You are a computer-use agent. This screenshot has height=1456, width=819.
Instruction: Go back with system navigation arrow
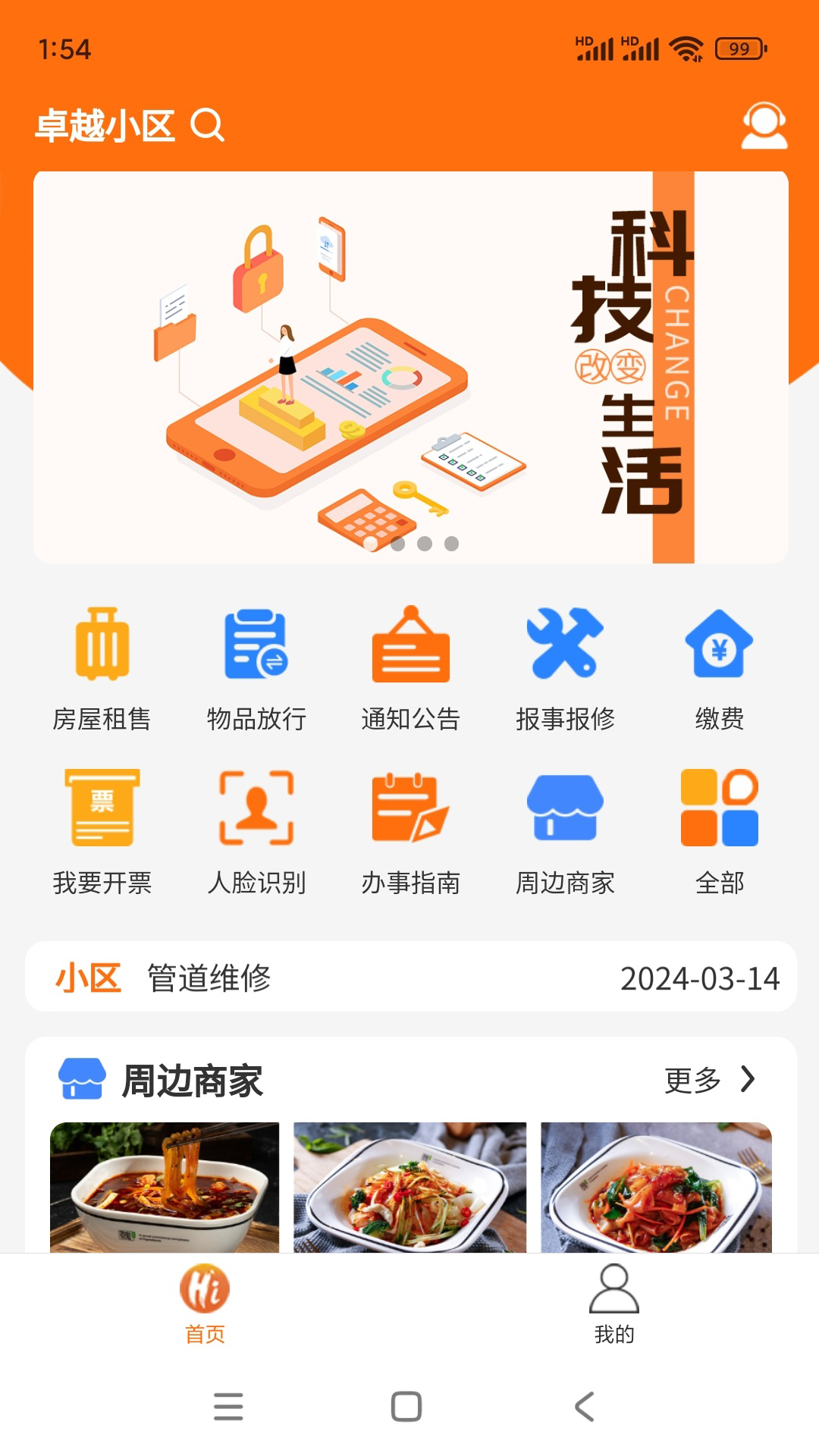[584, 1407]
